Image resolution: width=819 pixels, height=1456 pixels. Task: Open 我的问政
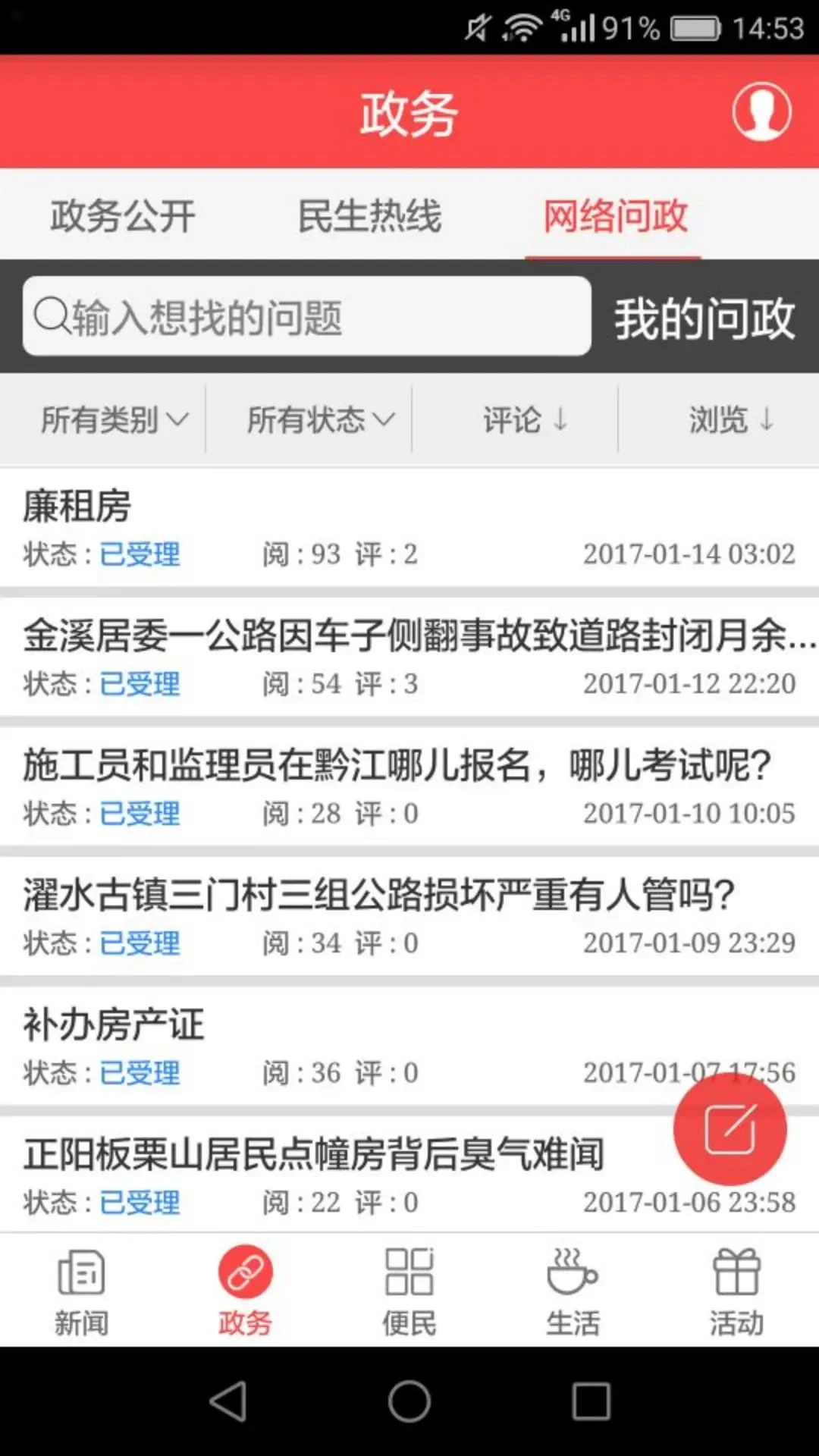(704, 318)
